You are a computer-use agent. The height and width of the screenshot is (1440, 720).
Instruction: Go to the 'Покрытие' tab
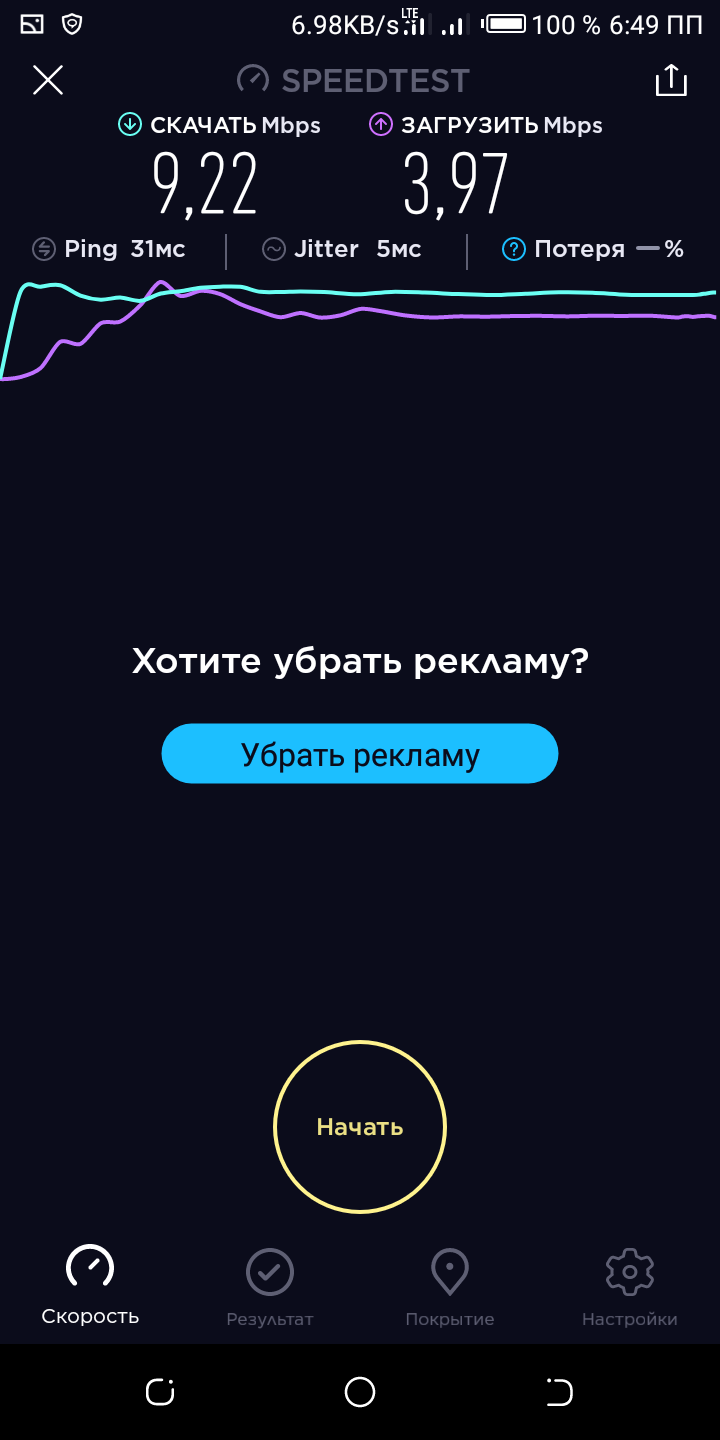[x=449, y=1287]
